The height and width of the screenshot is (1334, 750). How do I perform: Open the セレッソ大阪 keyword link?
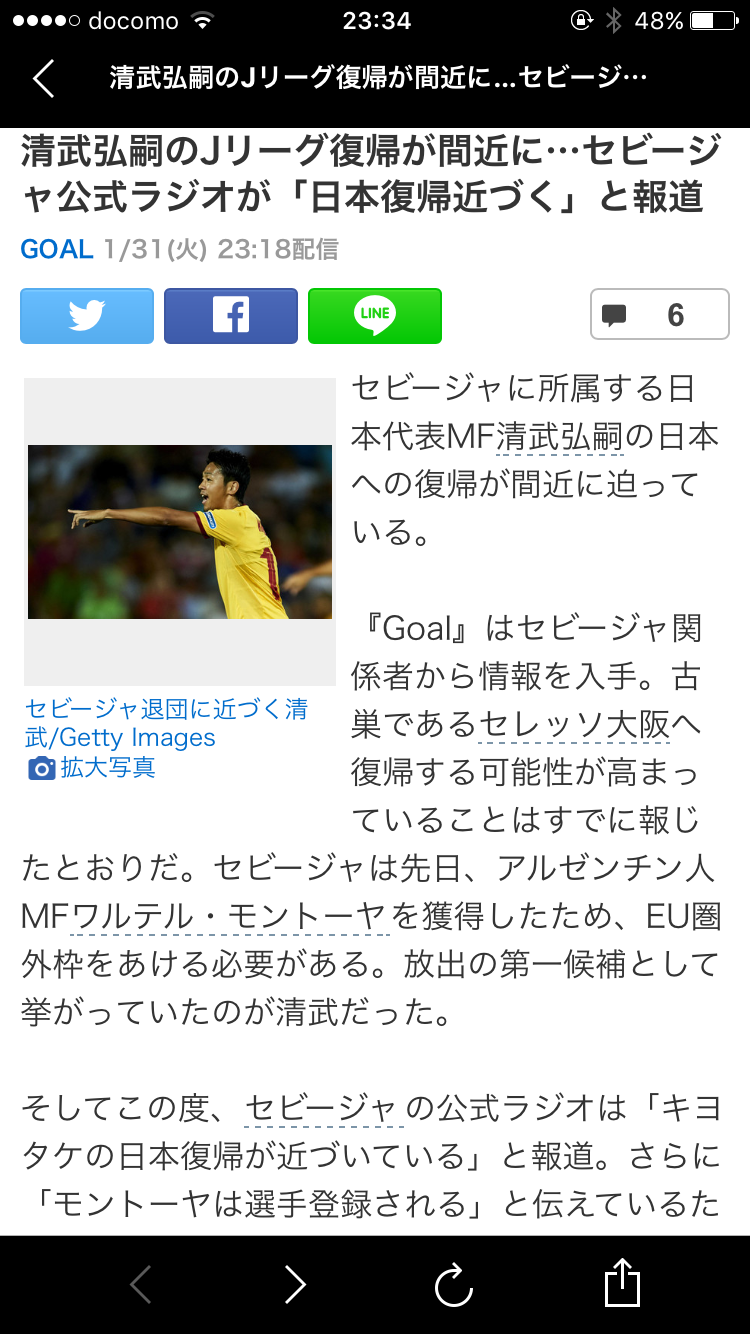(574, 725)
